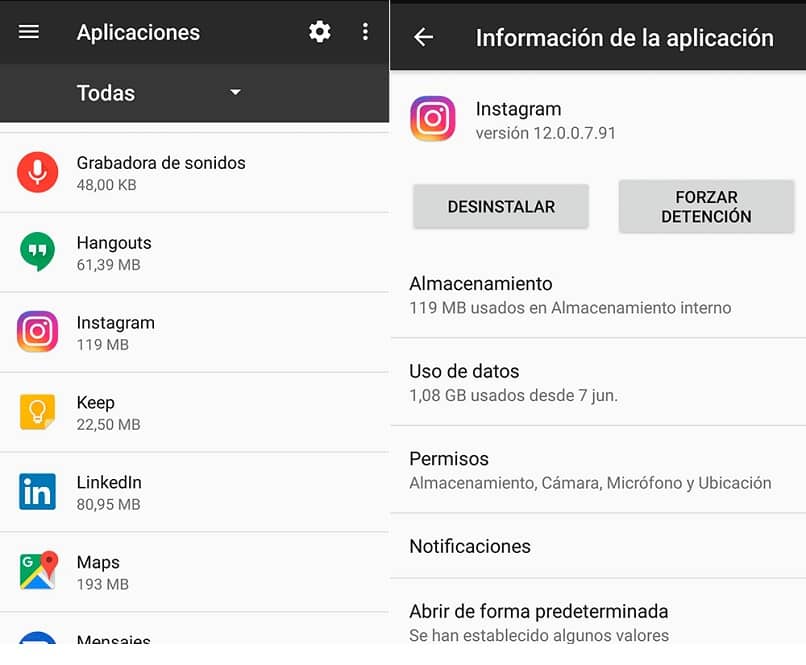
Task: Open the hamburger navigation drawer
Action: [x=29, y=32]
